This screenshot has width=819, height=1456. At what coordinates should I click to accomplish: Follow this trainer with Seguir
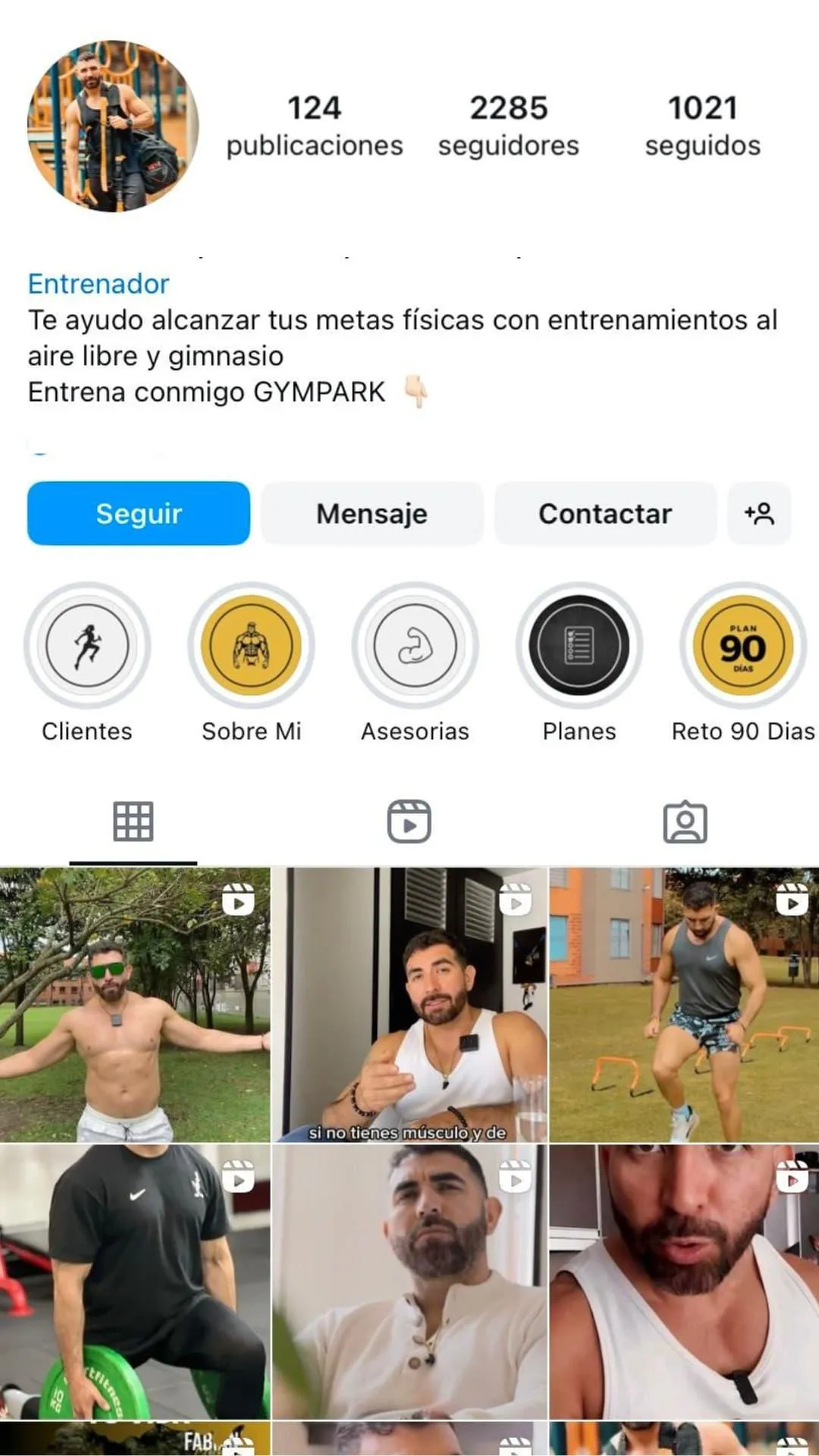click(x=139, y=513)
